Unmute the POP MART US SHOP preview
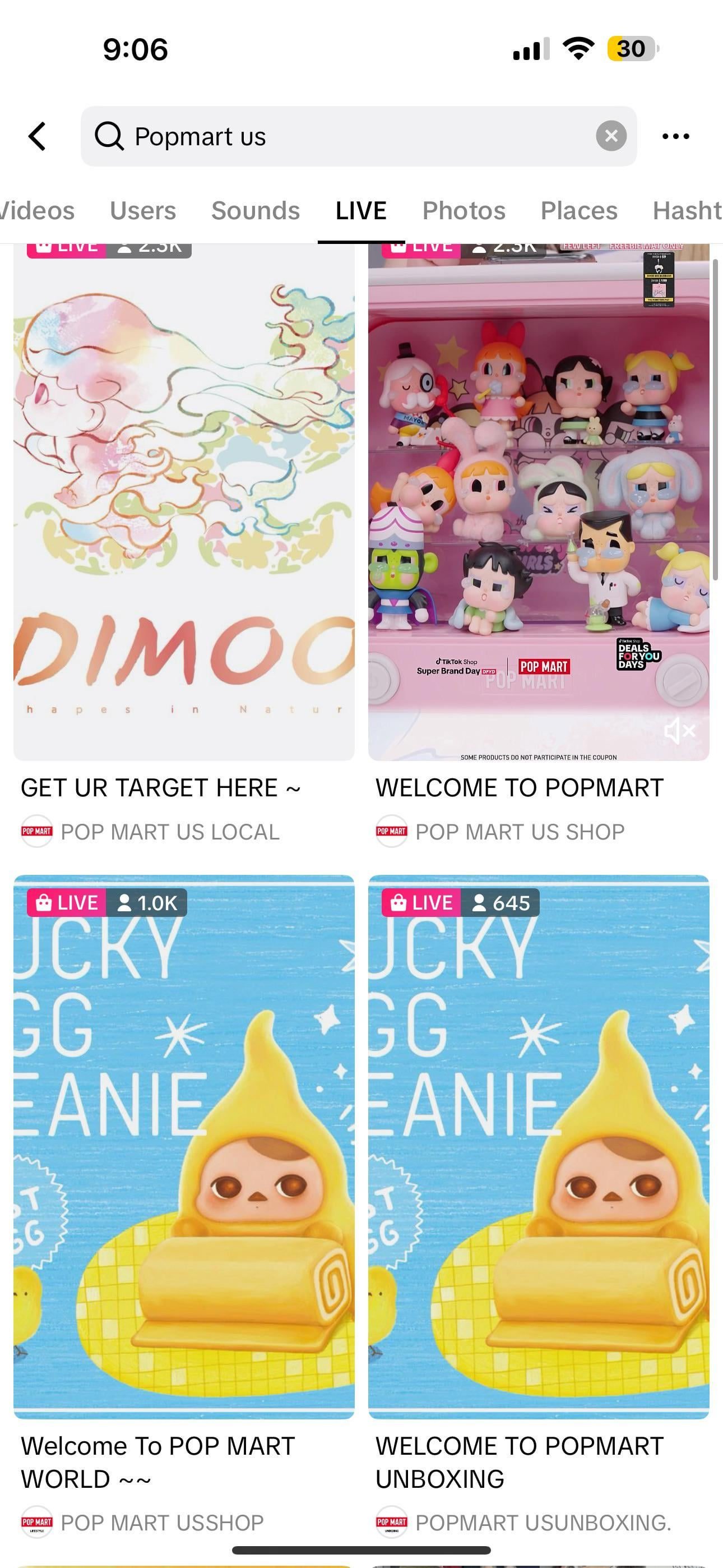Image resolution: width=723 pixels, height=1568 pixels. (x=679, y=730)
